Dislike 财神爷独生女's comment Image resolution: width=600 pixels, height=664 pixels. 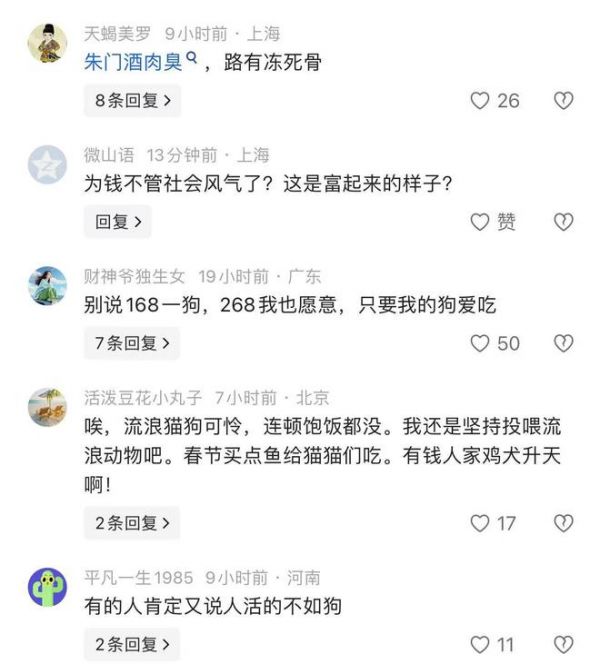pos(564,343)
